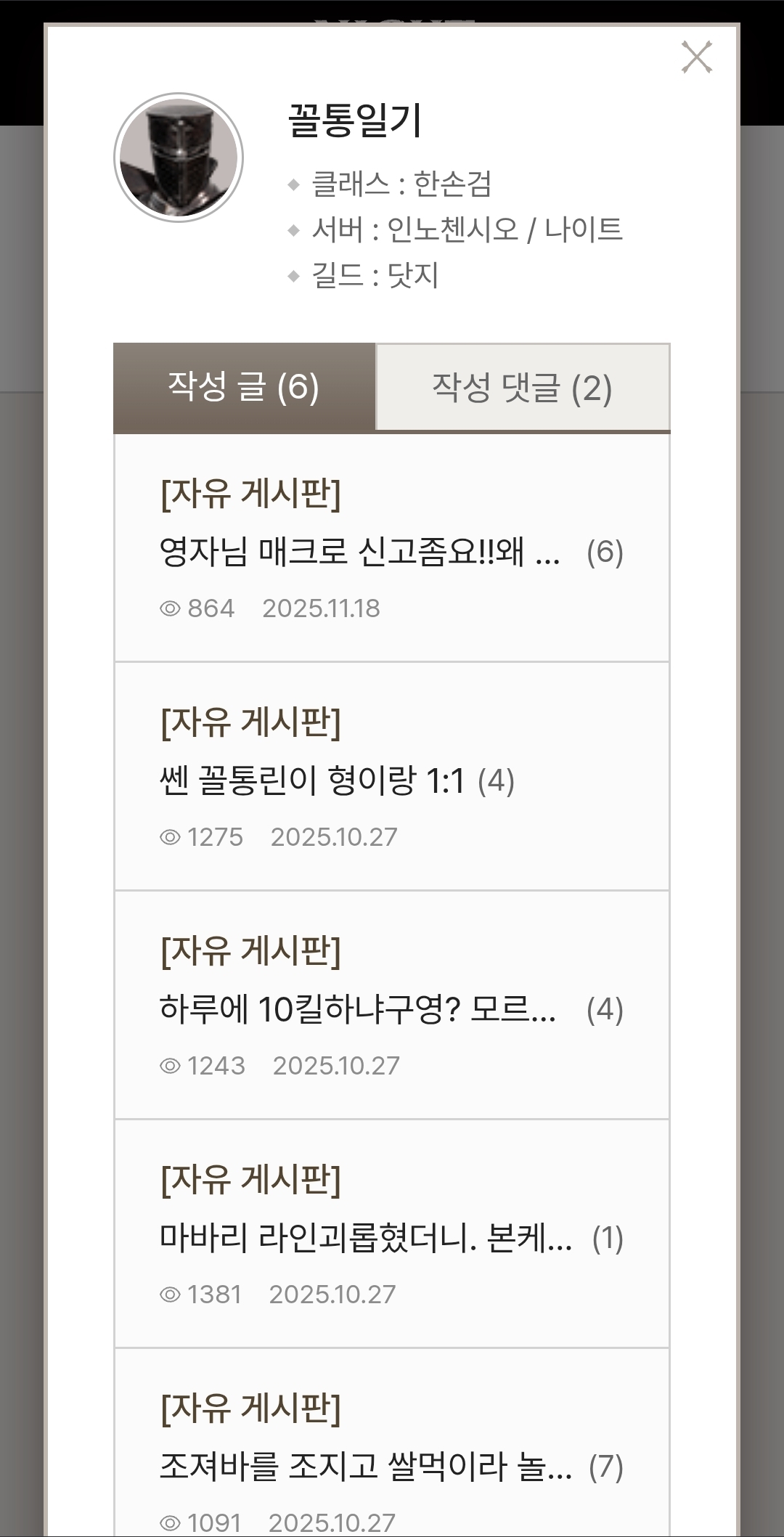Close the 꼴통일기 profile popup

(x=696, y=57)
